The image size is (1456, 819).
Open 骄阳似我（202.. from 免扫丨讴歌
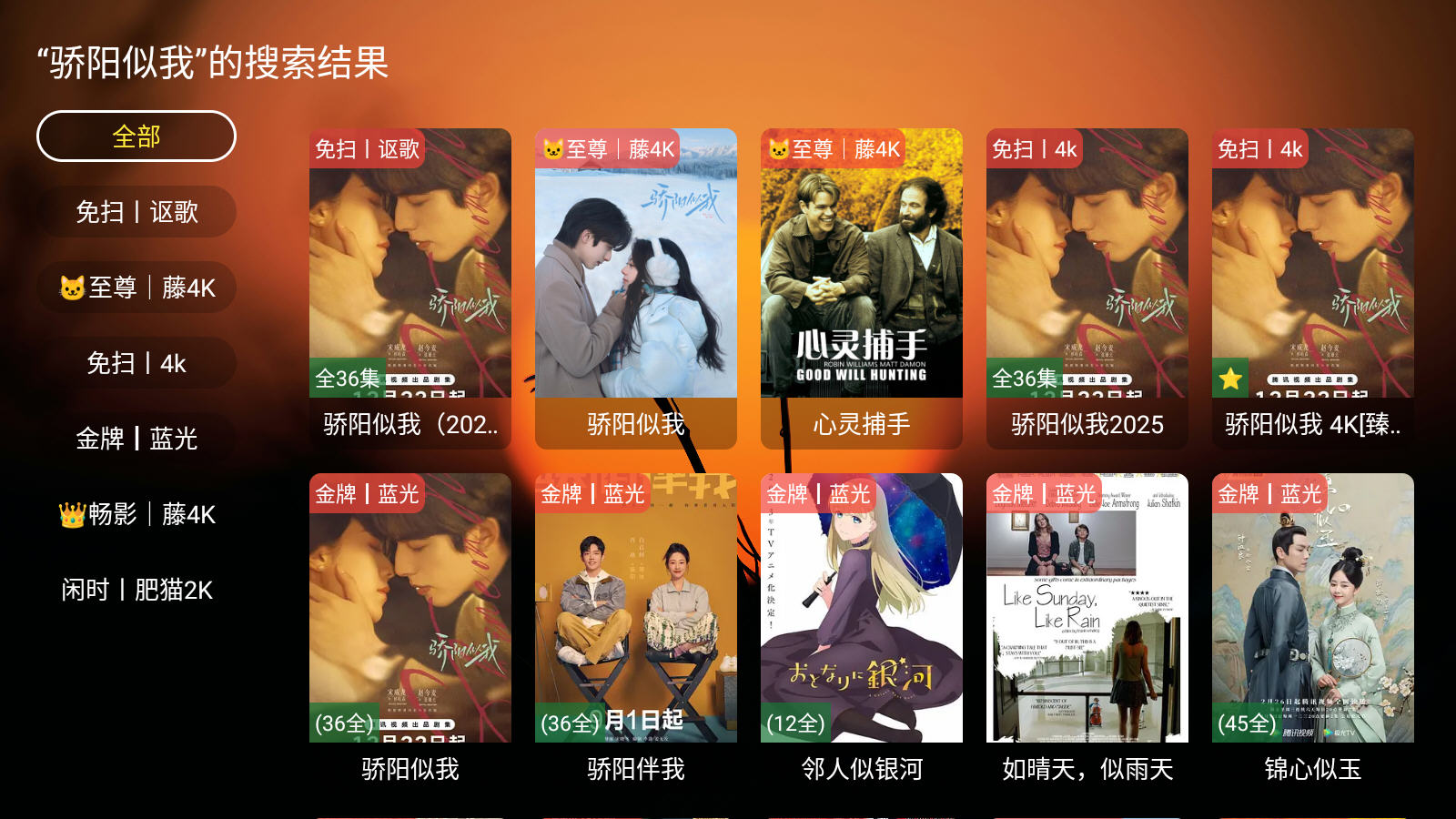(x=410, y=288)
